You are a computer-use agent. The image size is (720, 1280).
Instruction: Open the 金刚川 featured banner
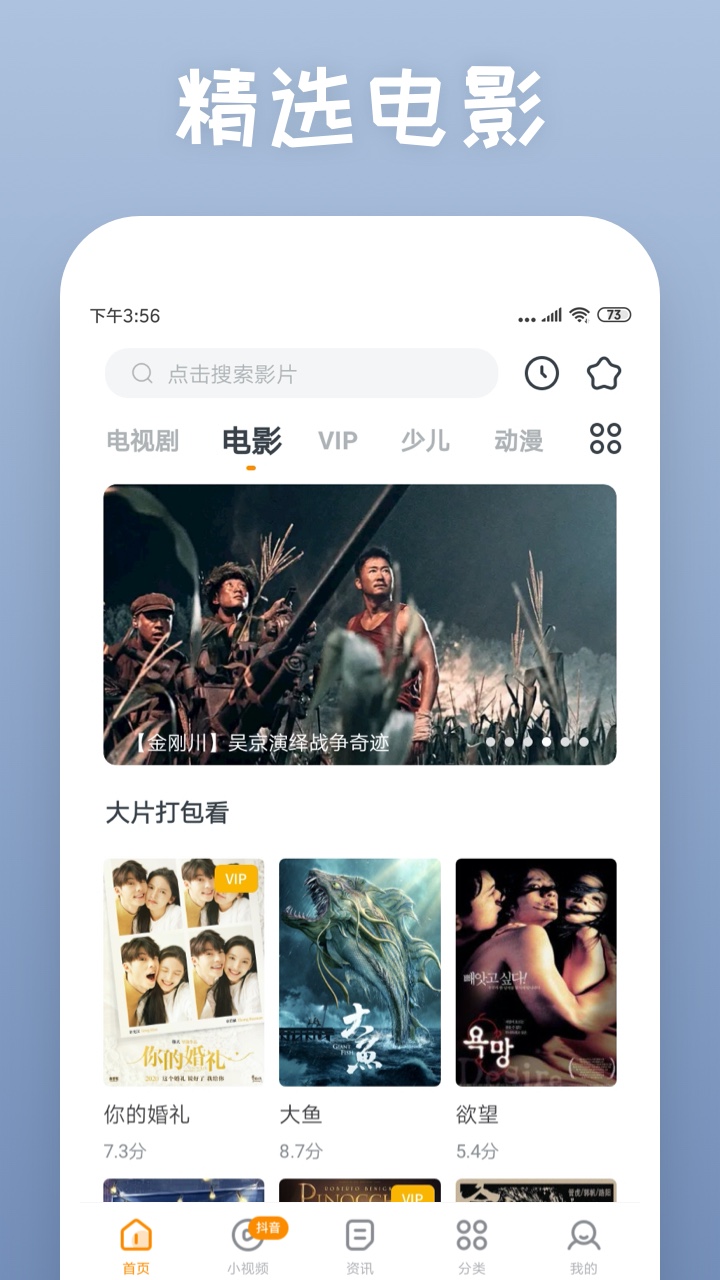pyautogui.click(x=360, y=622)
